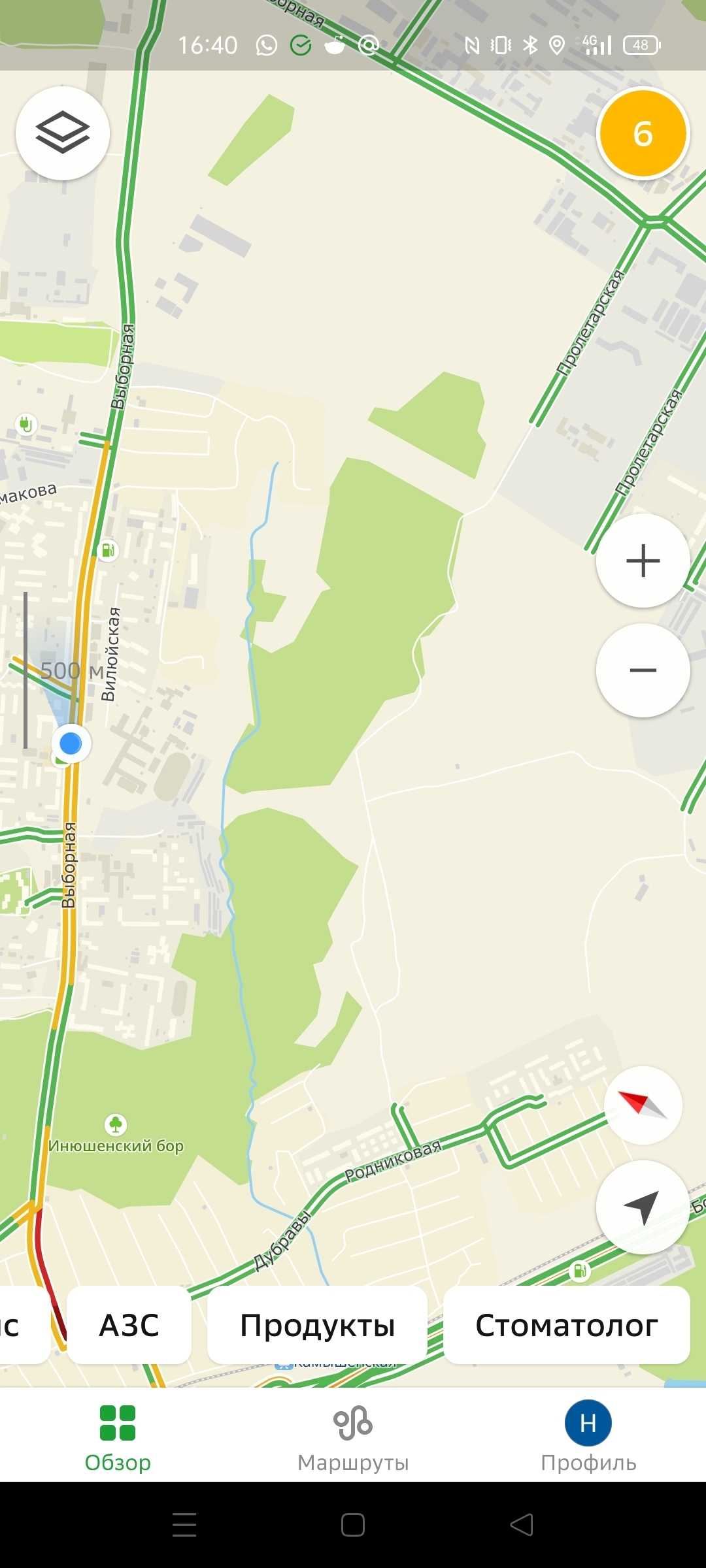
Task: Go back using the system back button
Action: coord(522,1525)
